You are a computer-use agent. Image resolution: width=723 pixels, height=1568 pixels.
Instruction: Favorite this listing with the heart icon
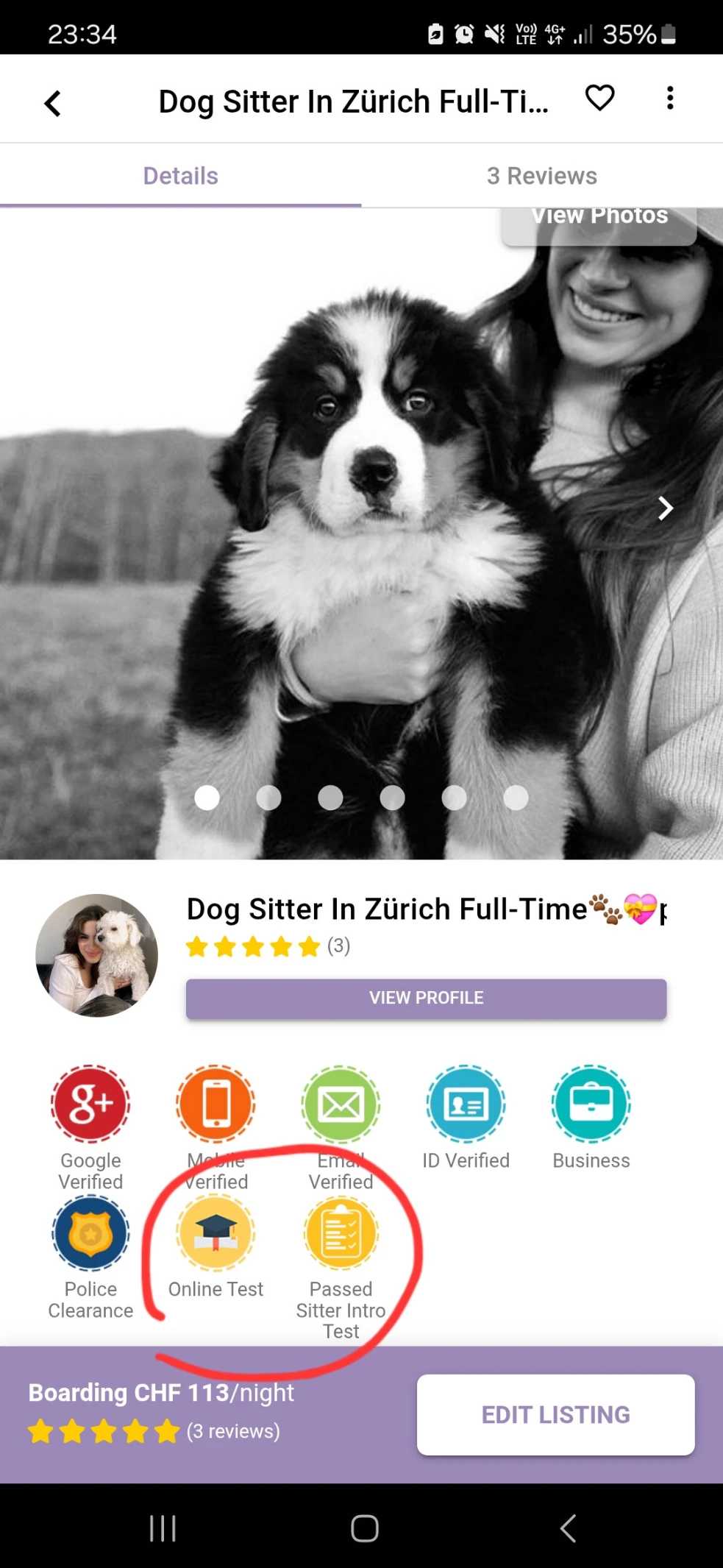pyautogui.click(x=599, y=98)
